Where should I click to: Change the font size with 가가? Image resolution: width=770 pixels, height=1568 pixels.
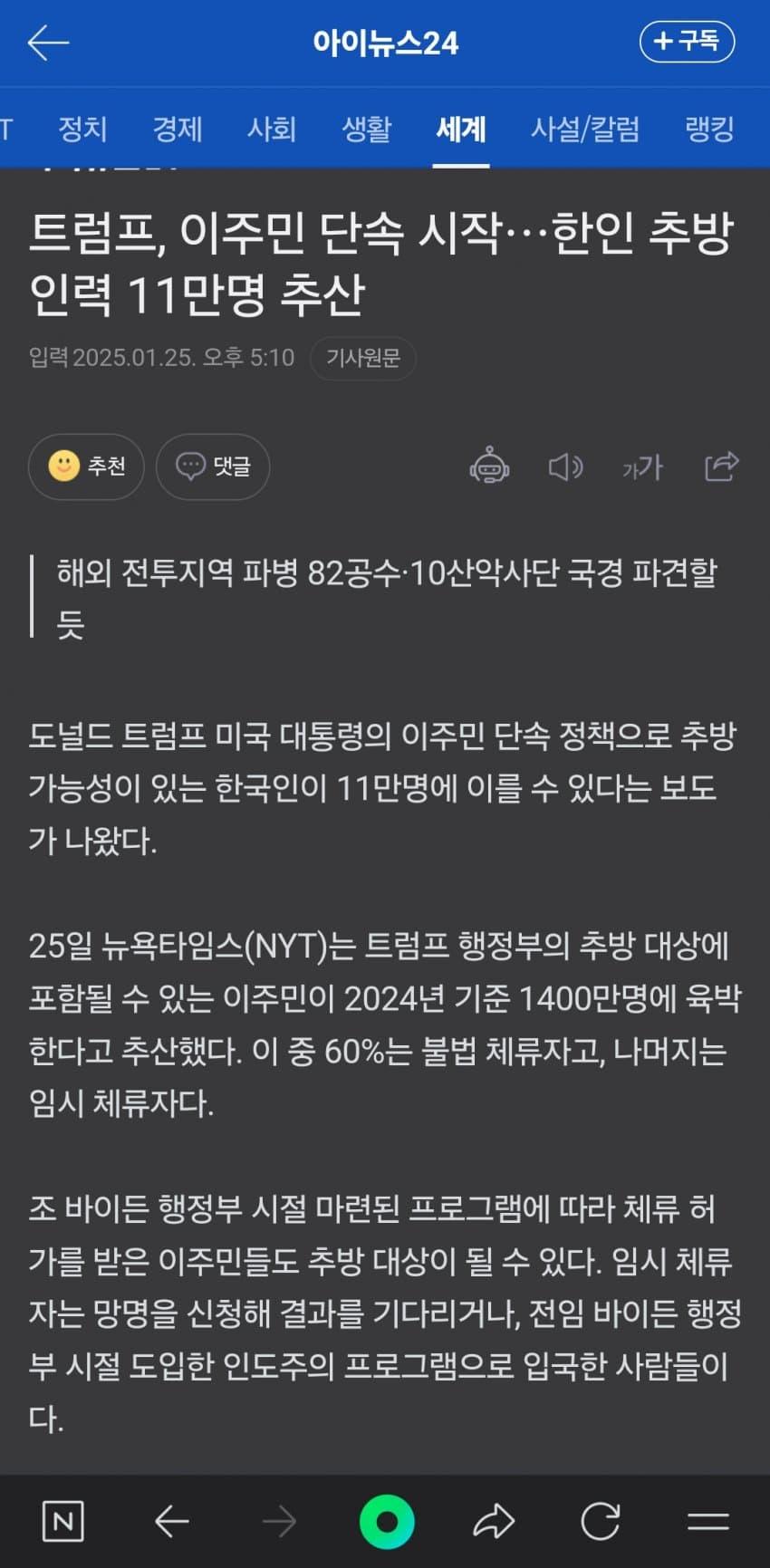(x=642, y=467)
